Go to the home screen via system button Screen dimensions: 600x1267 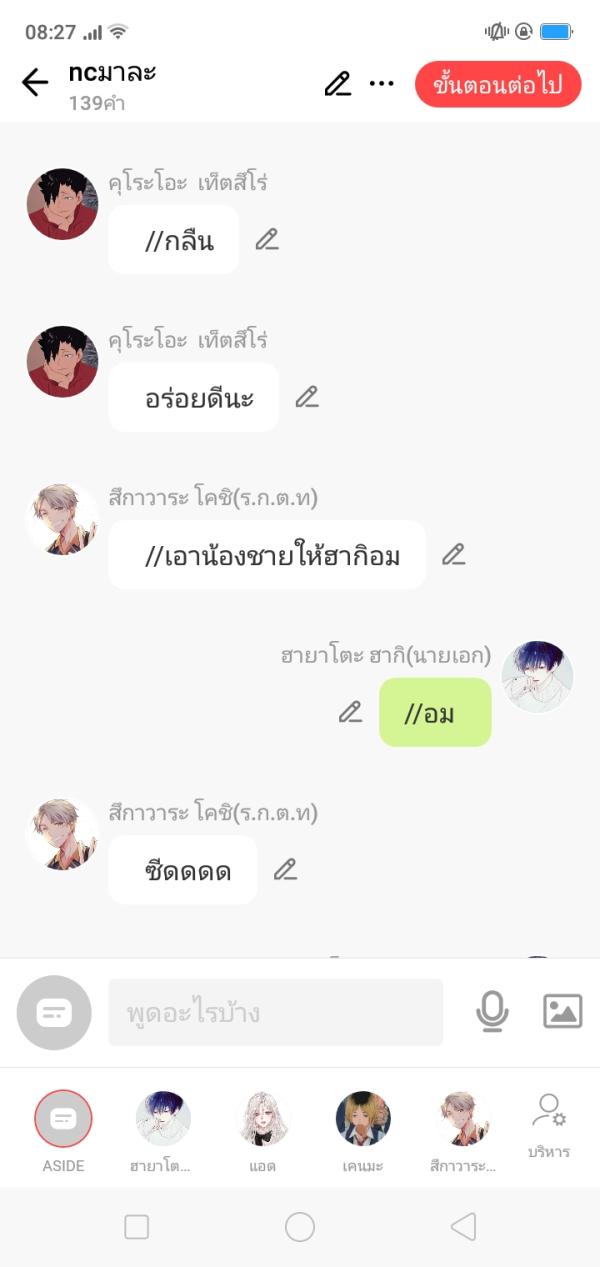pos(300,1227)
